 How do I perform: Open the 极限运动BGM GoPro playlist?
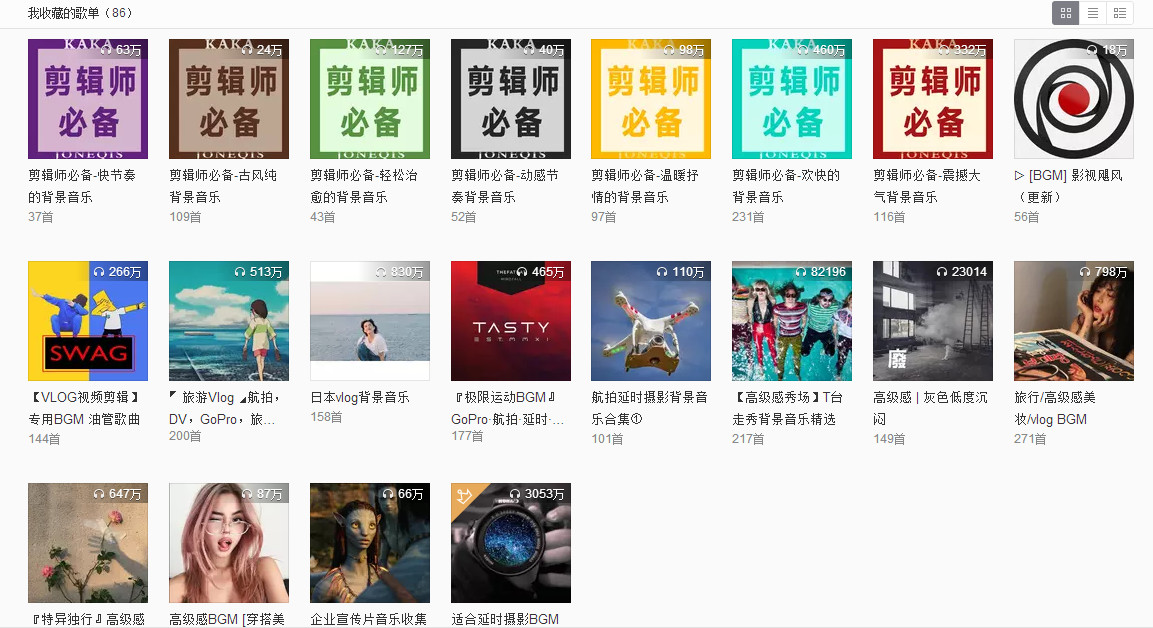tap(511, 321)
